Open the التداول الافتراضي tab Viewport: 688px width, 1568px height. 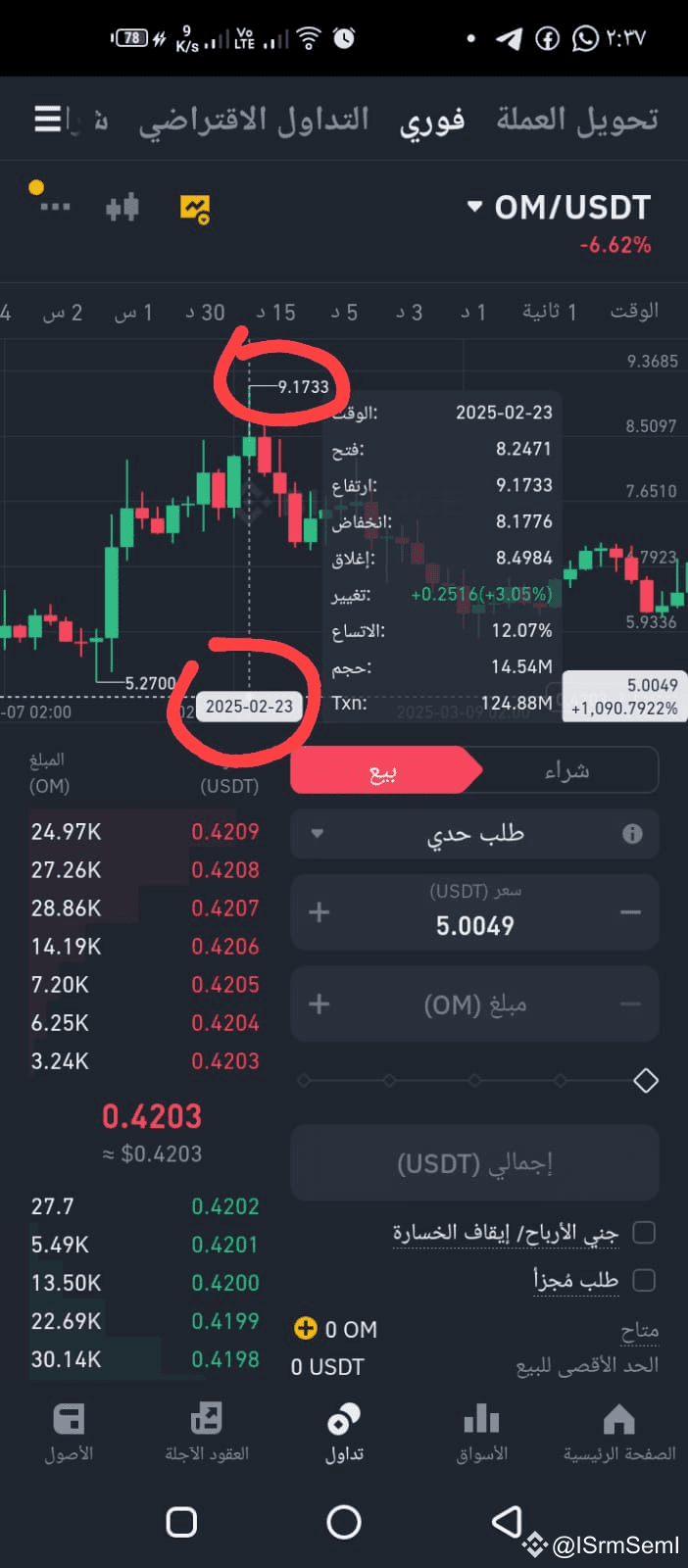pos(253,121)
